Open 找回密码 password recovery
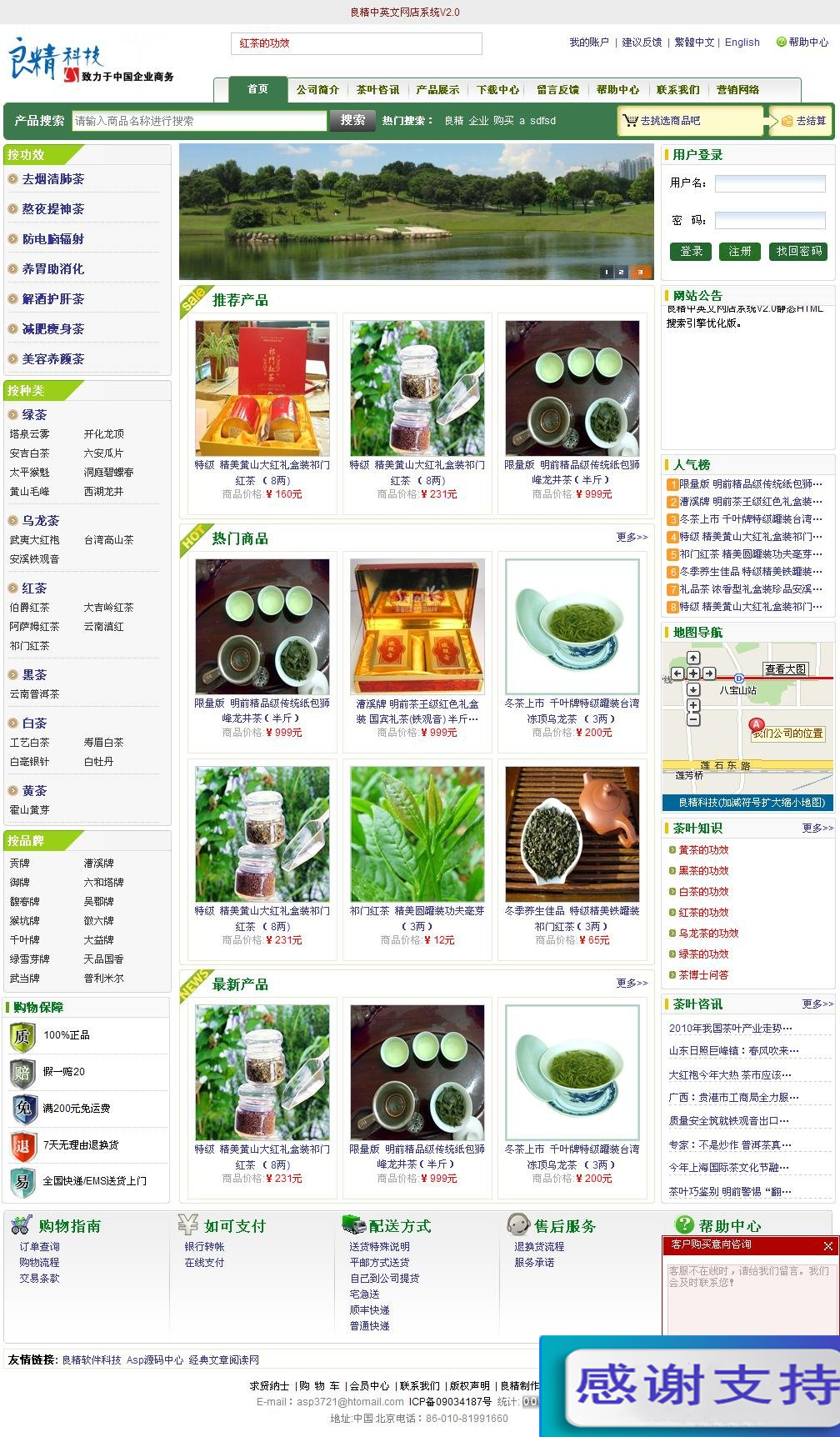Screen dimensions: 840x1437 [798, 251]
